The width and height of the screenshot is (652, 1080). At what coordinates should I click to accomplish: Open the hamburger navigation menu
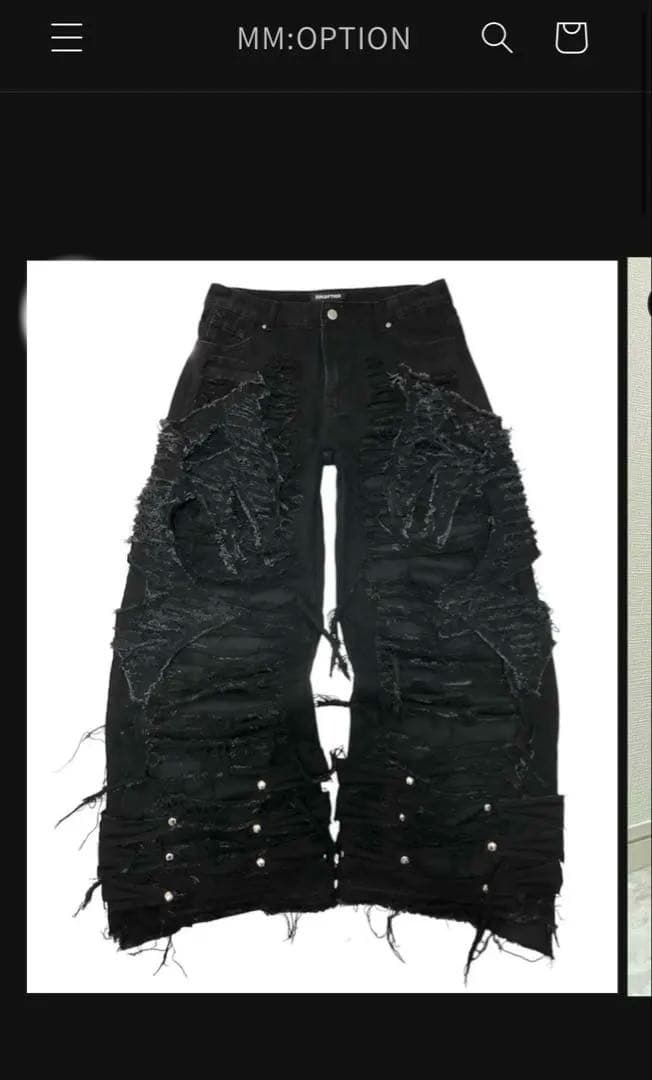point(67,38)
